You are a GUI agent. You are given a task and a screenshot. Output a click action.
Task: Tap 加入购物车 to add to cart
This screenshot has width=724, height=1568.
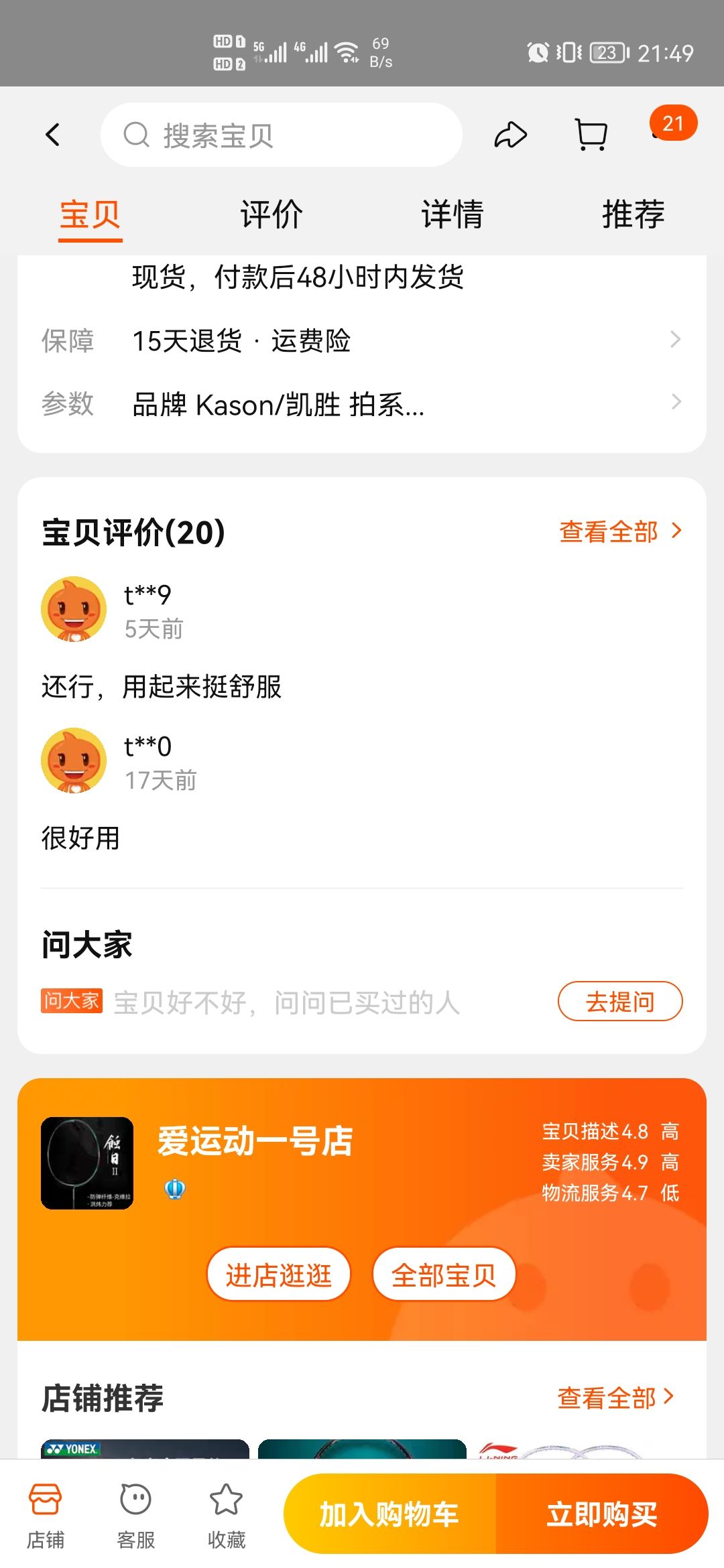click(x=389, y=1514)
